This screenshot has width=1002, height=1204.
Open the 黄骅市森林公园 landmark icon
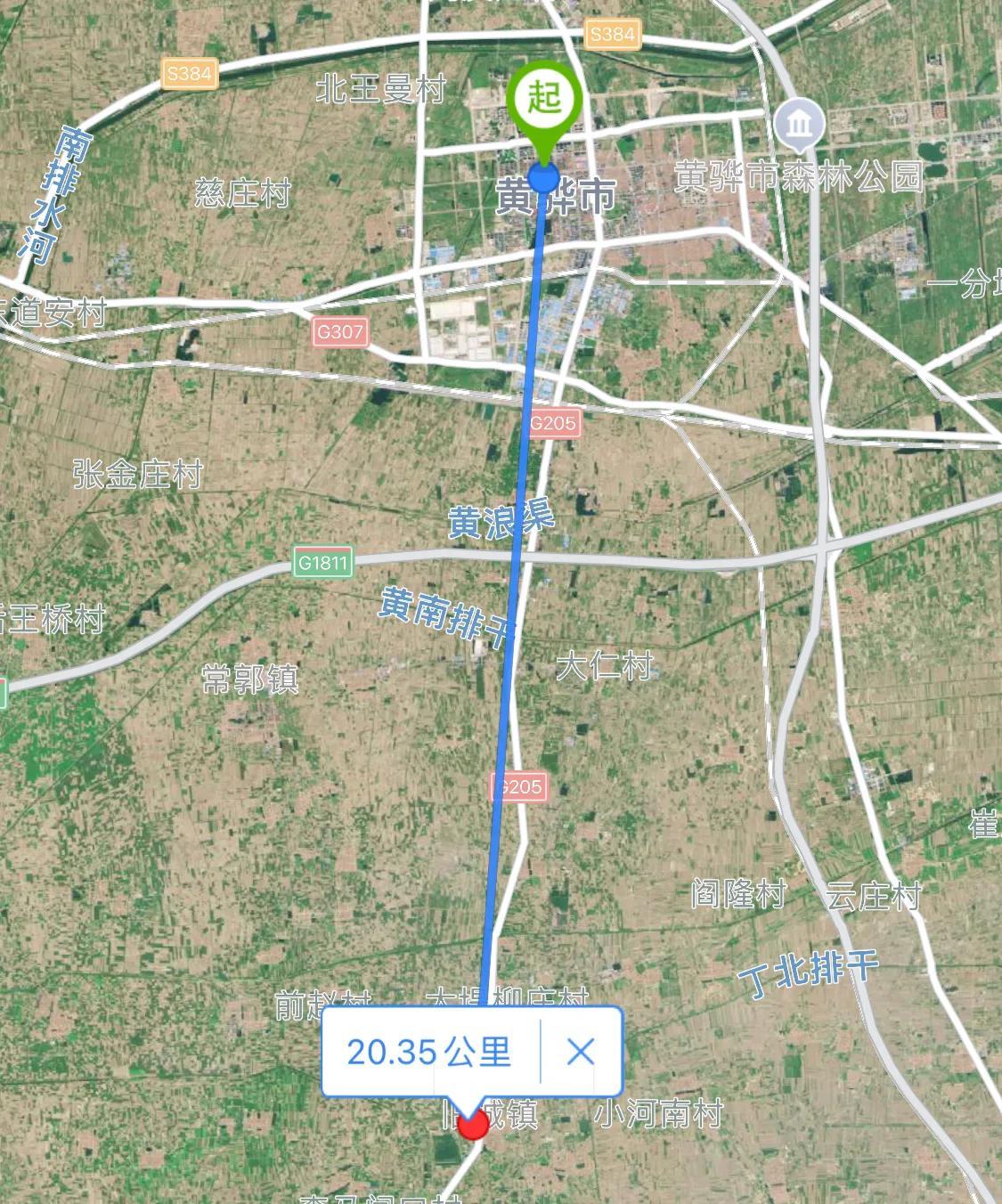799,126
